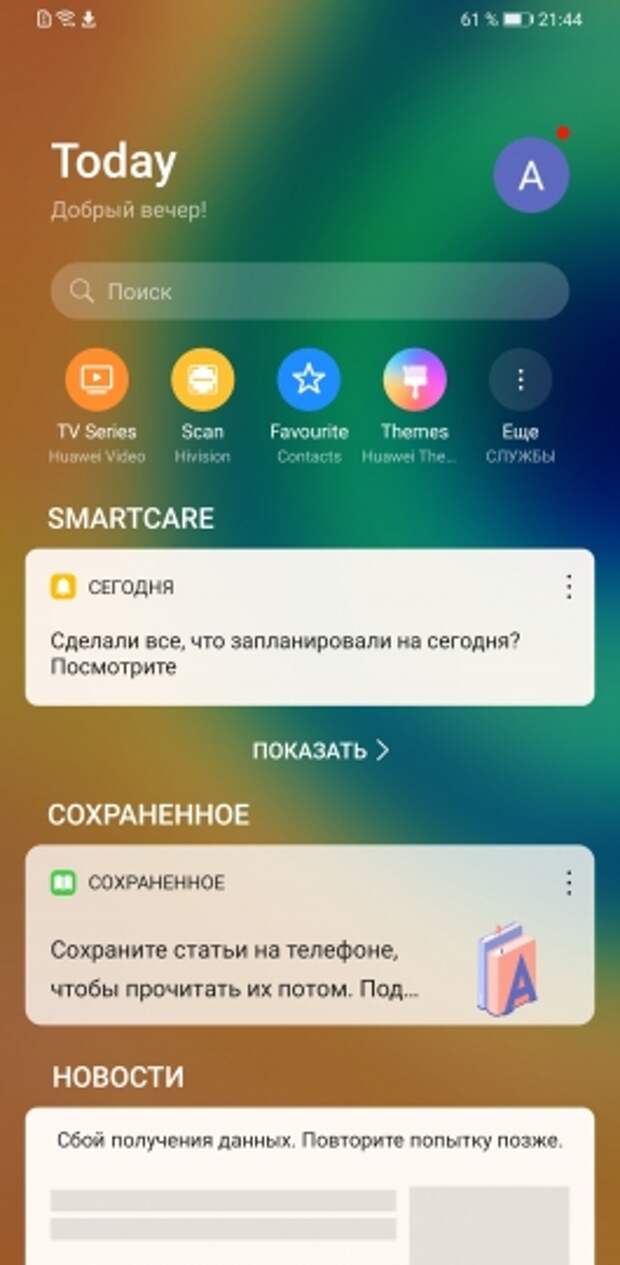Open Favourite contacts shortcut
The image size is (620, 1265).
point(308,380)
